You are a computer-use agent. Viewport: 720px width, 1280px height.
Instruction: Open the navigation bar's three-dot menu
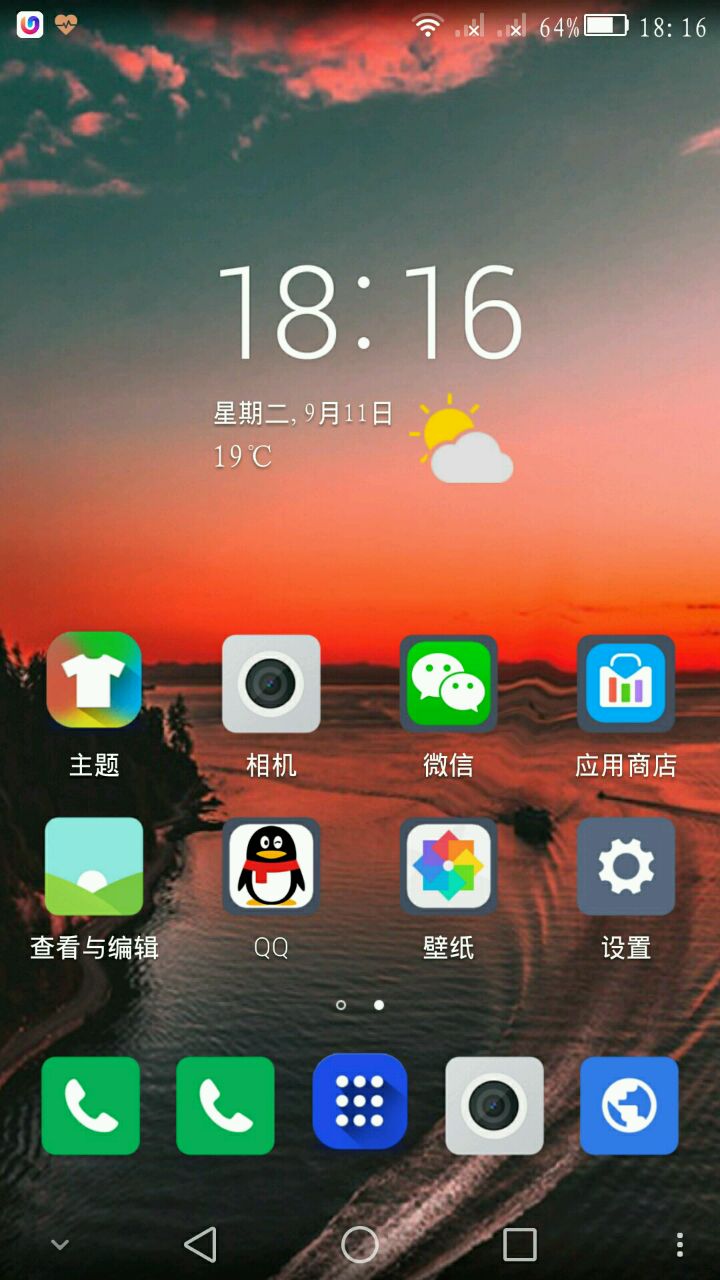[680, 1245]
